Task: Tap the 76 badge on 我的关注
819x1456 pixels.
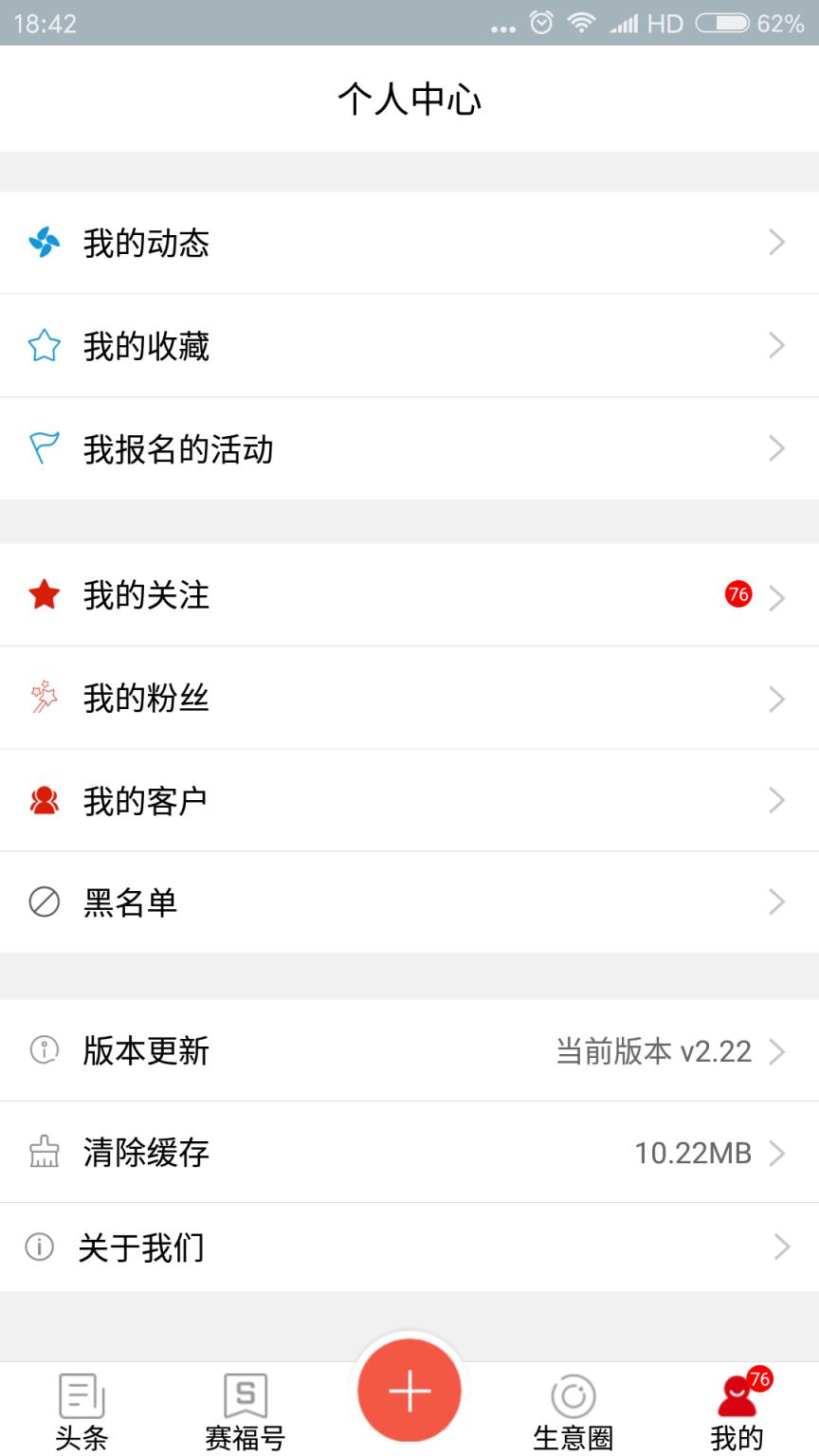Action: pyautogui.click(x=737, y=595)
